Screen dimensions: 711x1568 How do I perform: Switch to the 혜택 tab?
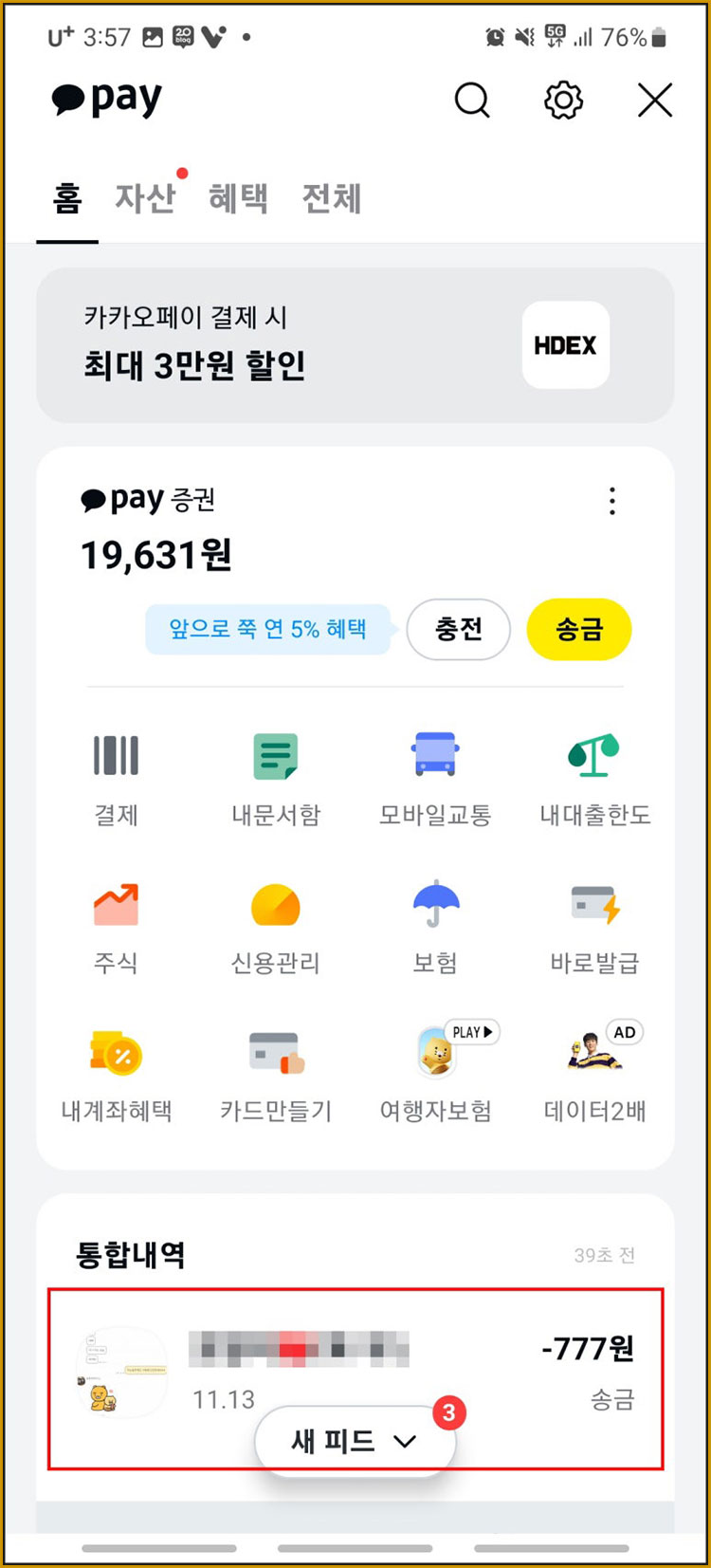[x=238, y=198]
